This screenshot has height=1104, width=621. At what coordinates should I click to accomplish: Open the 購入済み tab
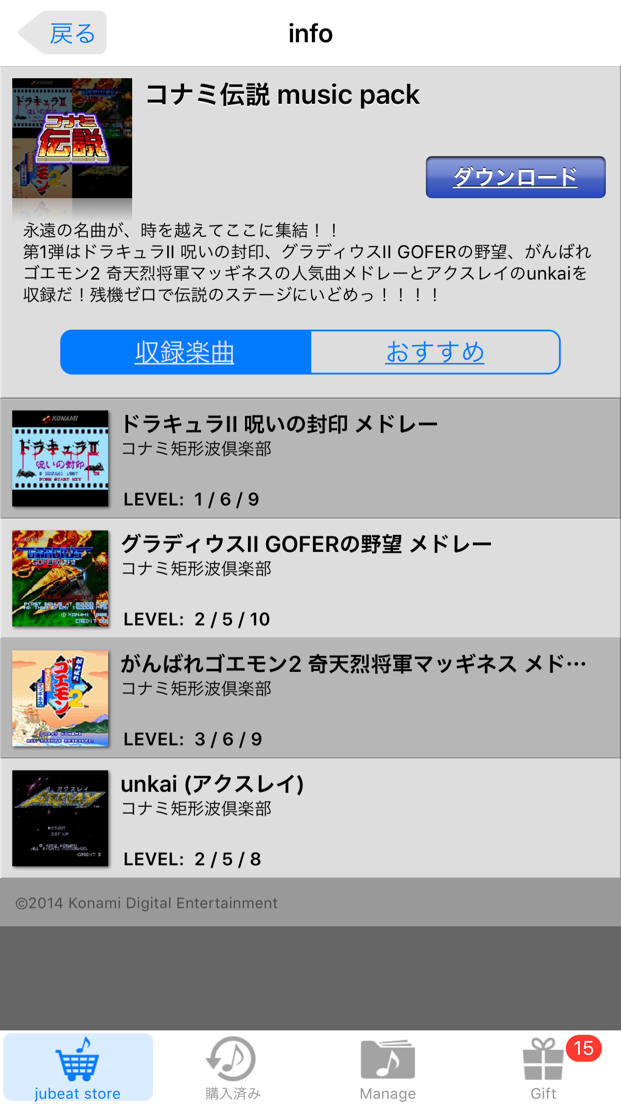pos(232,1068)
